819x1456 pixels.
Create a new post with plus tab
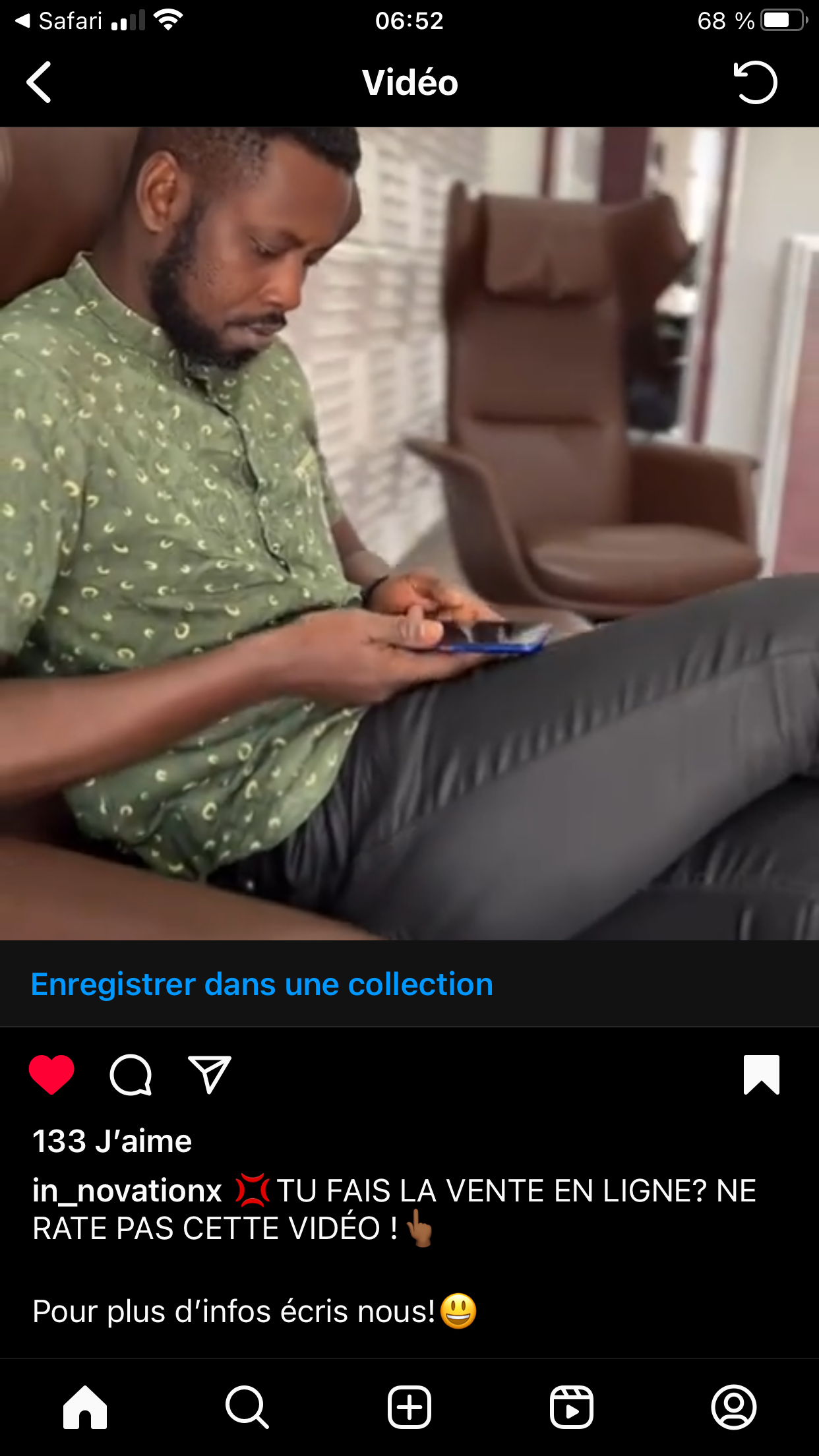coord(409,1407)
